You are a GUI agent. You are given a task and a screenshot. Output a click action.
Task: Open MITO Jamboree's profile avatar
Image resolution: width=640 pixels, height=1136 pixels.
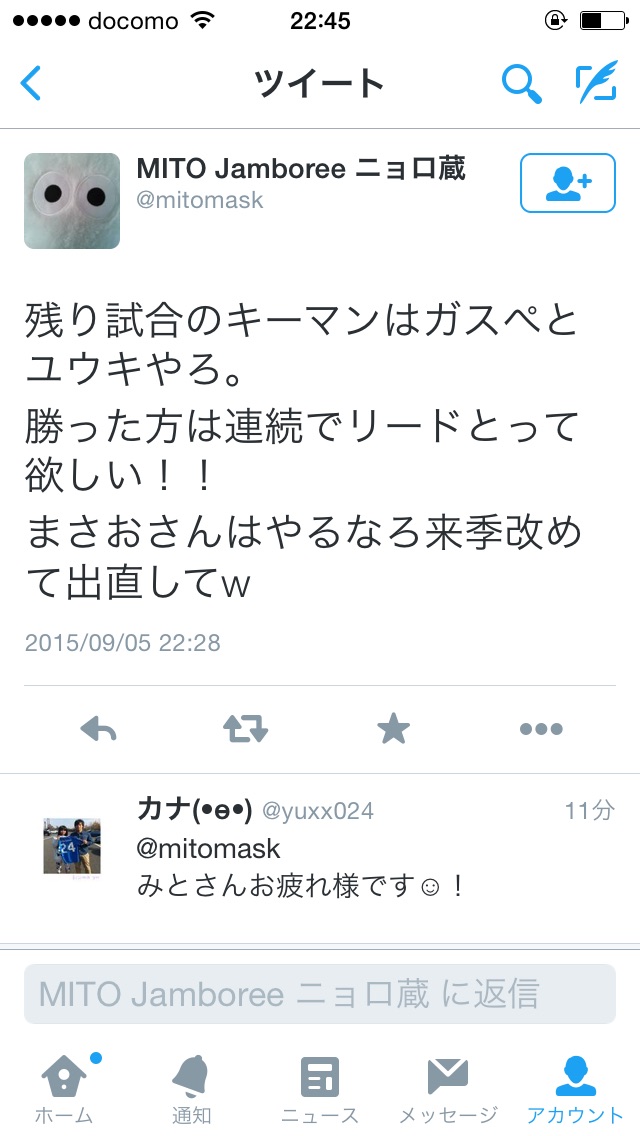pyautogui.click(x=72, y=201)
